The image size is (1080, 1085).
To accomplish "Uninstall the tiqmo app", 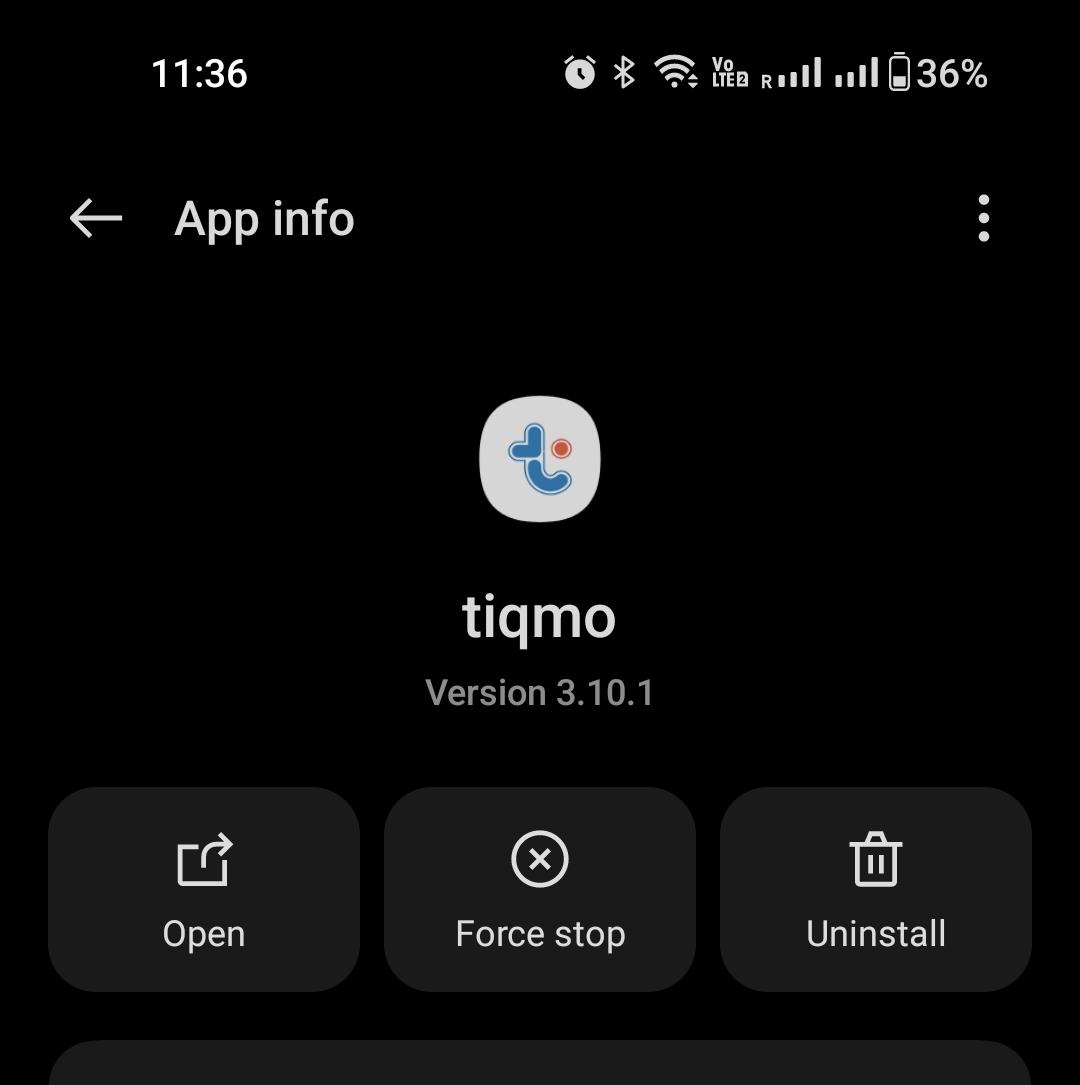I will pos(876,889).
